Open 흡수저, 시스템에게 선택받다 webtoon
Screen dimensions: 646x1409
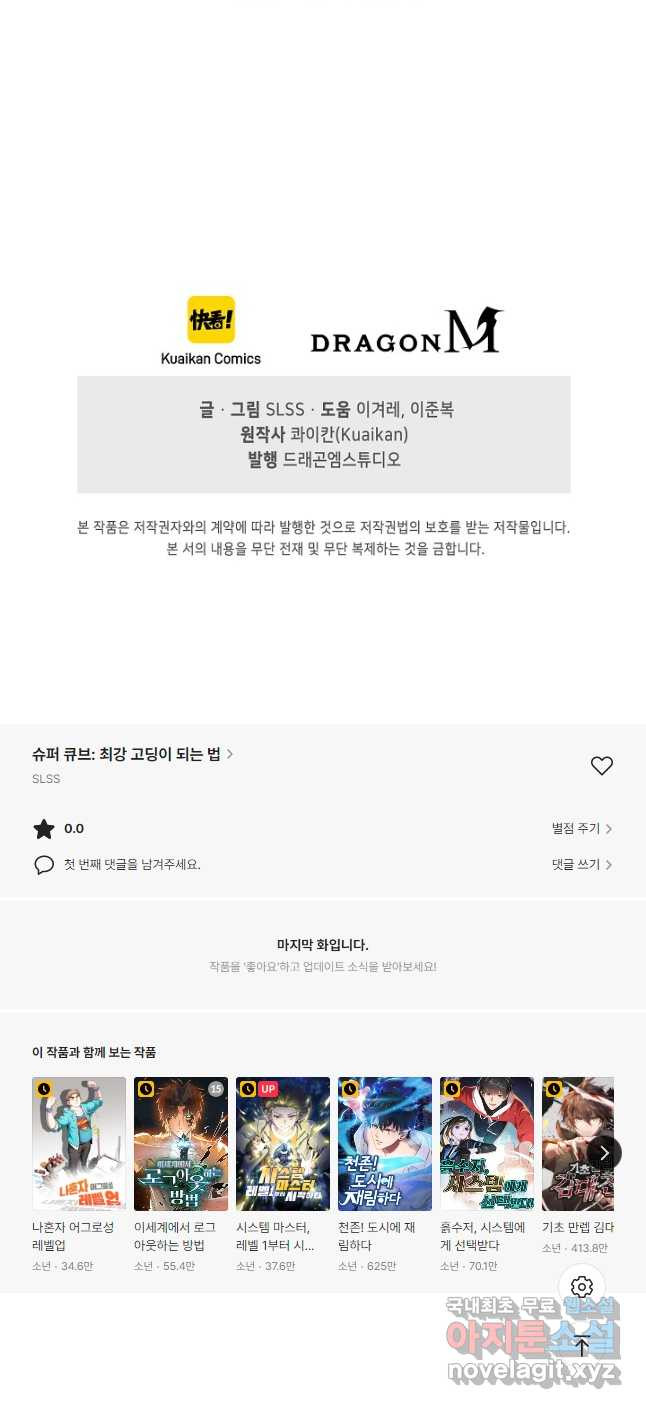pos(487,1144)
